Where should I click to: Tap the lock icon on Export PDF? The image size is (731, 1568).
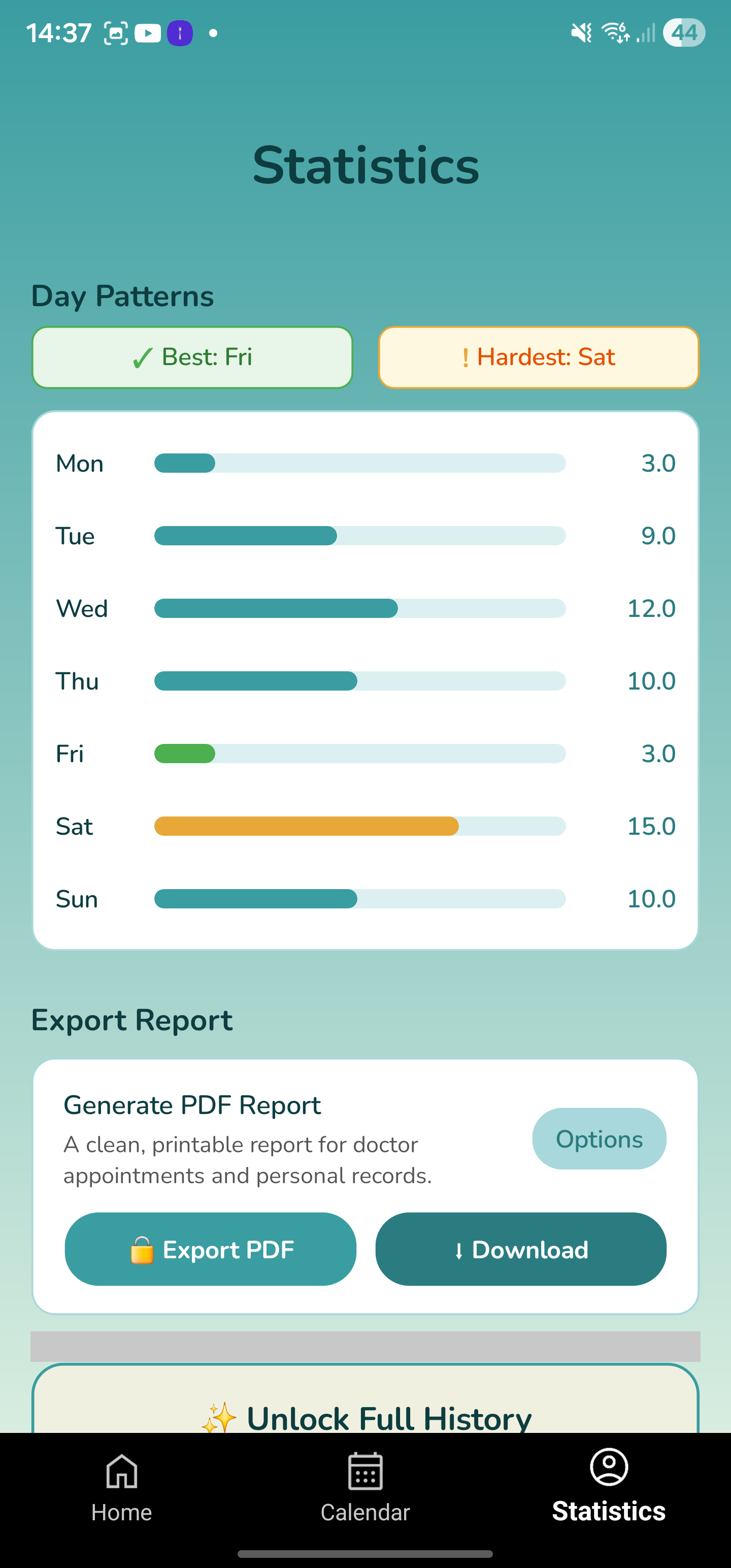click(x=143, y=1249)
